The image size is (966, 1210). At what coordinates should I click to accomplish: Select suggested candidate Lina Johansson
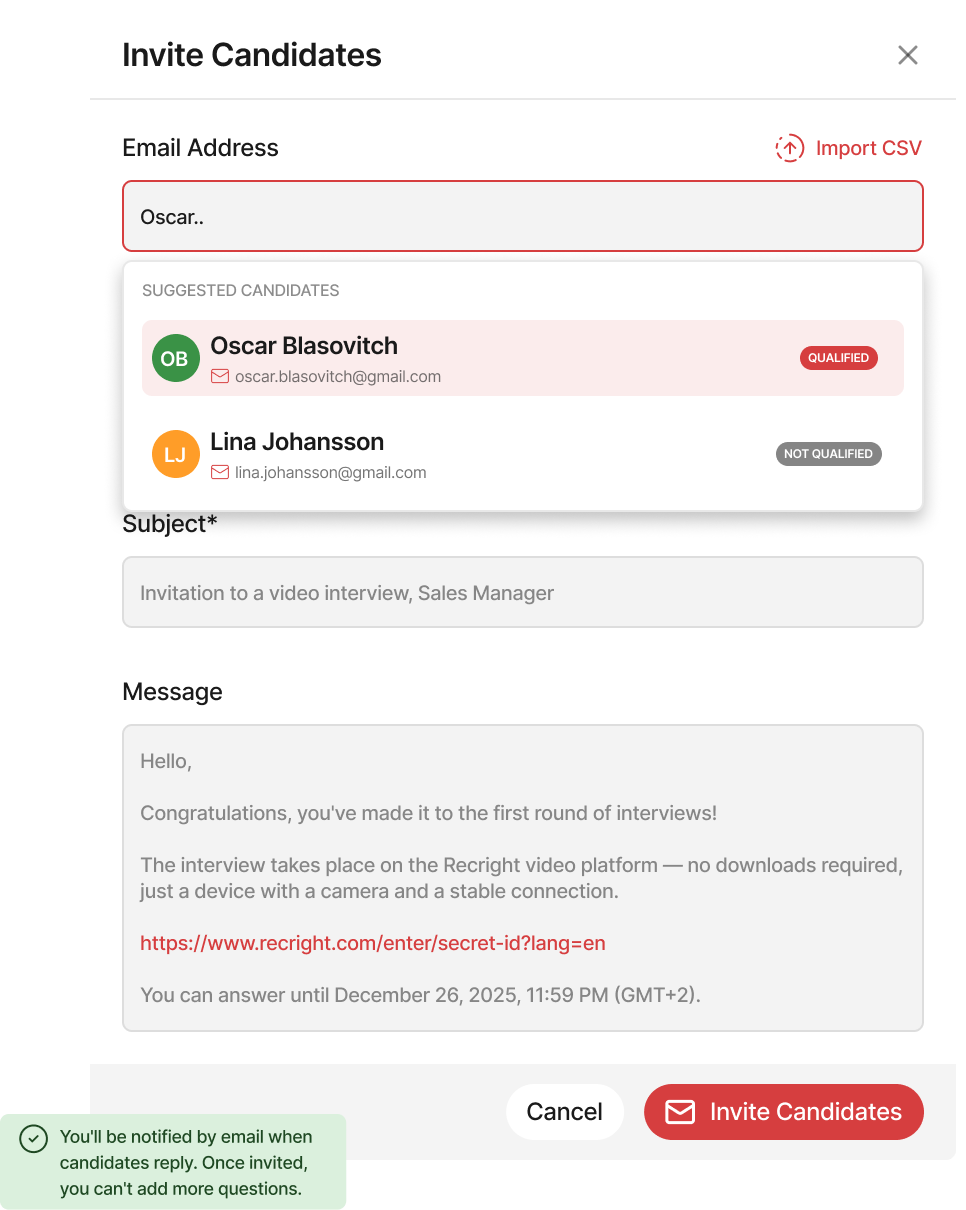[x=523, y=454]
